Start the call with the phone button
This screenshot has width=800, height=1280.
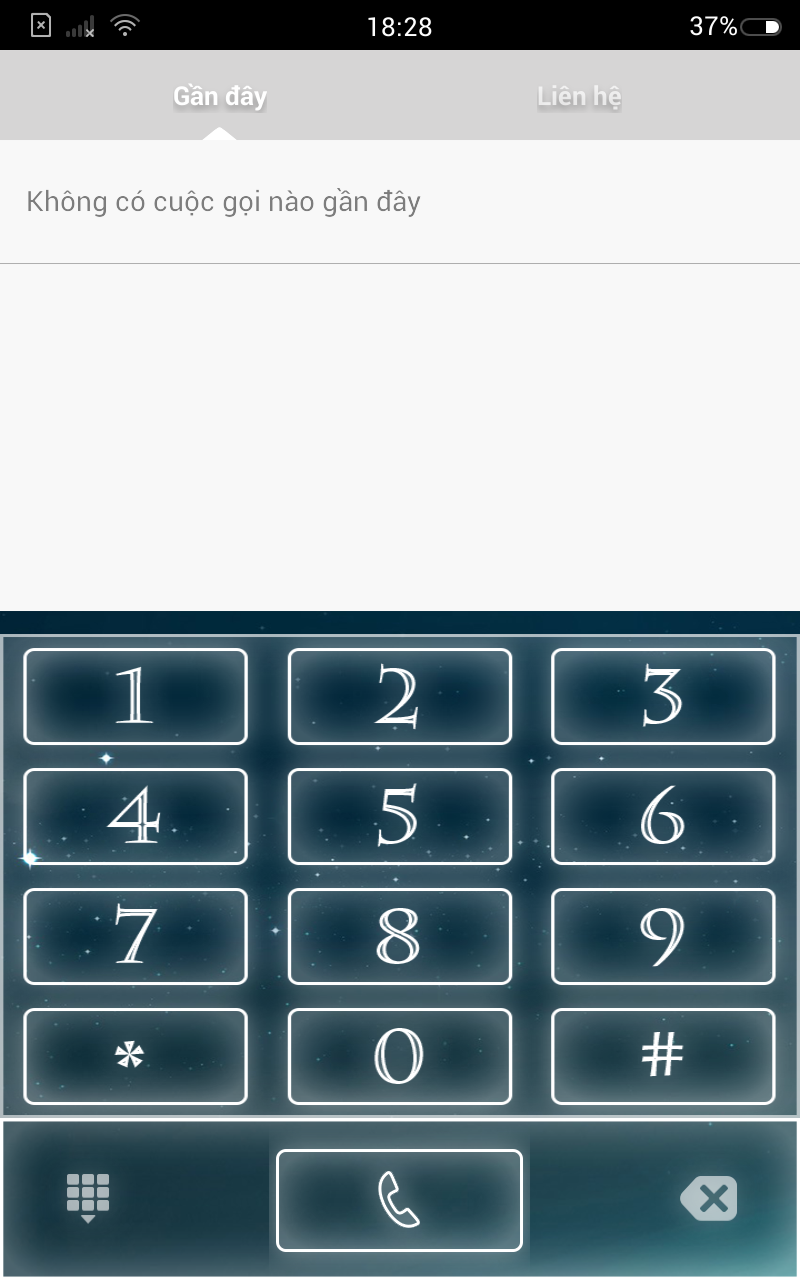tap(399, 1200)
